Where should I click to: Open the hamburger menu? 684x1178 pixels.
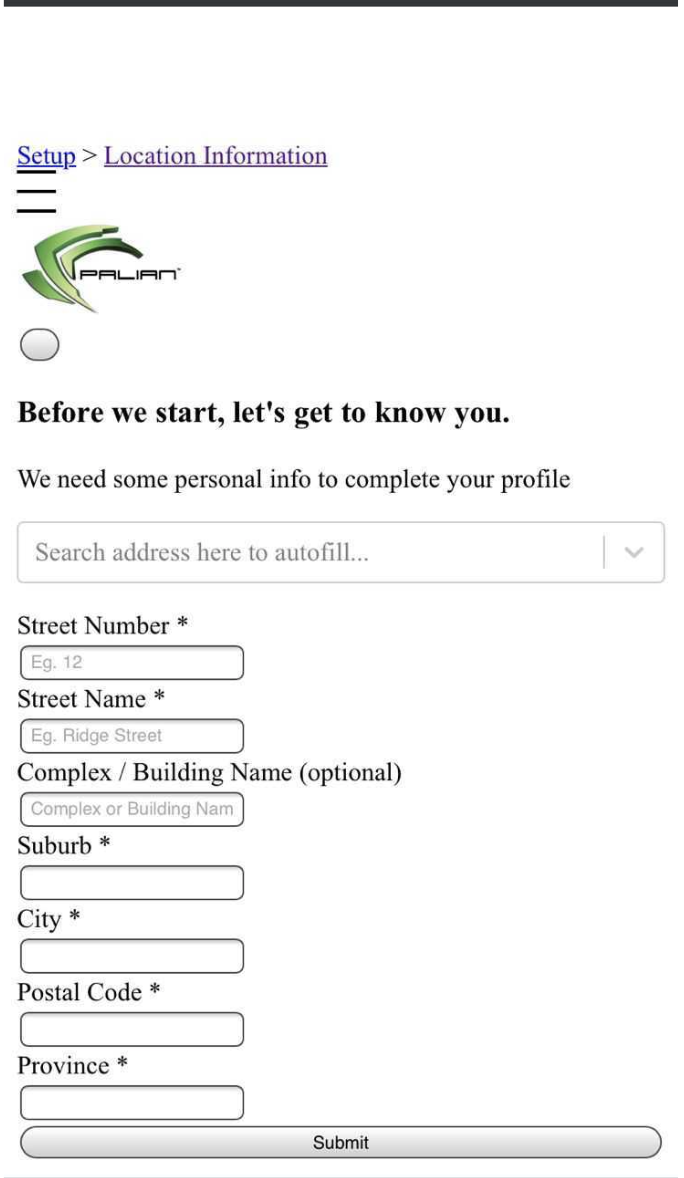[37, 192]
